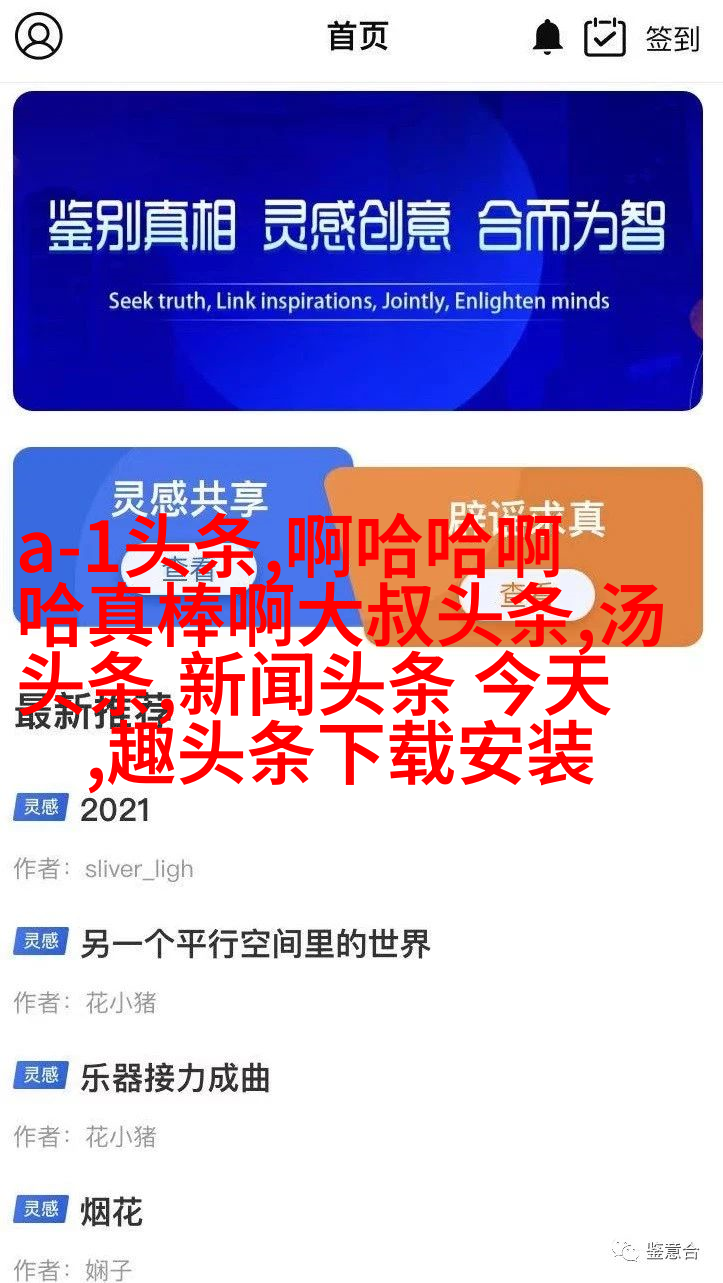
Task: Open the post 另一个平行空间里的世界
Action: coord(255,943)
